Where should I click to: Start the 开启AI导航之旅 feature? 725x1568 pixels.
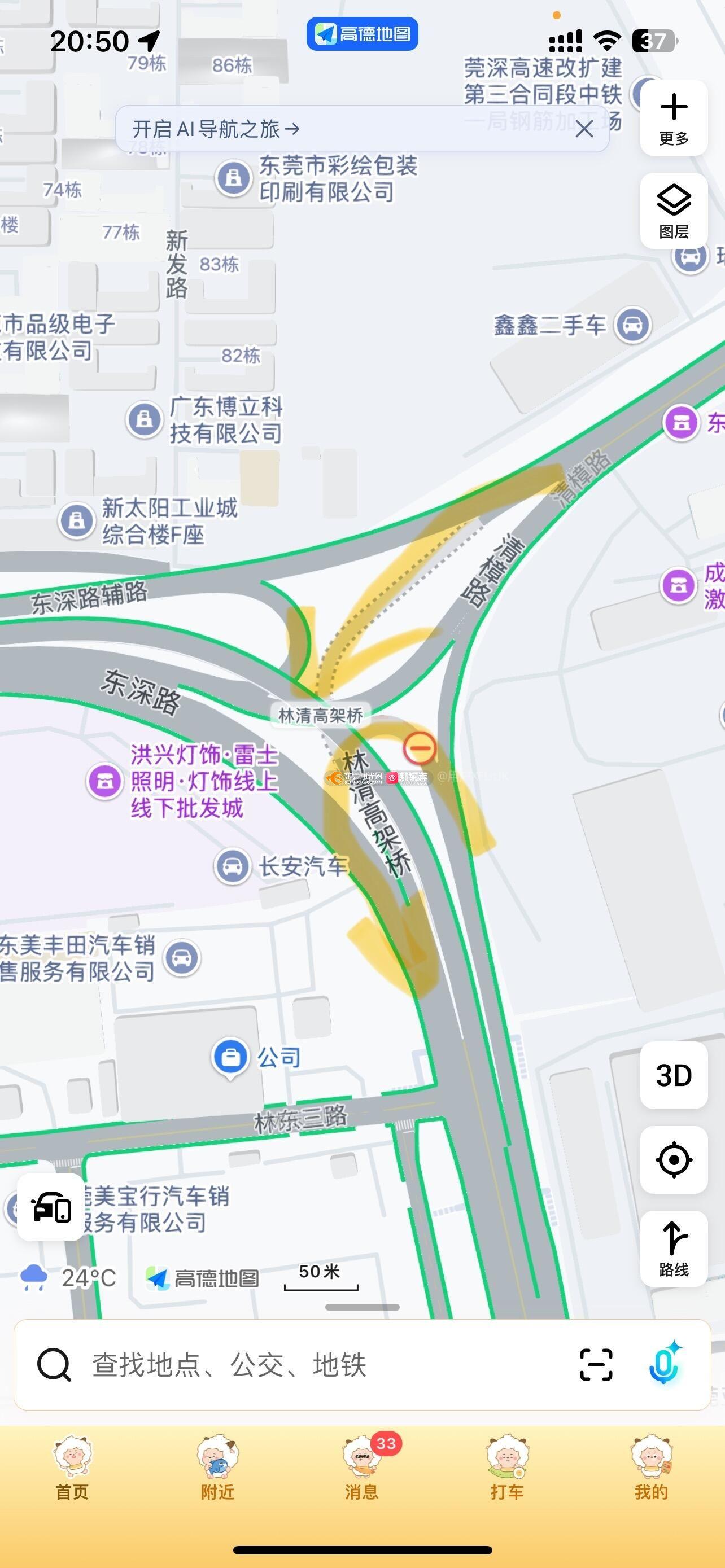[216, 129]
